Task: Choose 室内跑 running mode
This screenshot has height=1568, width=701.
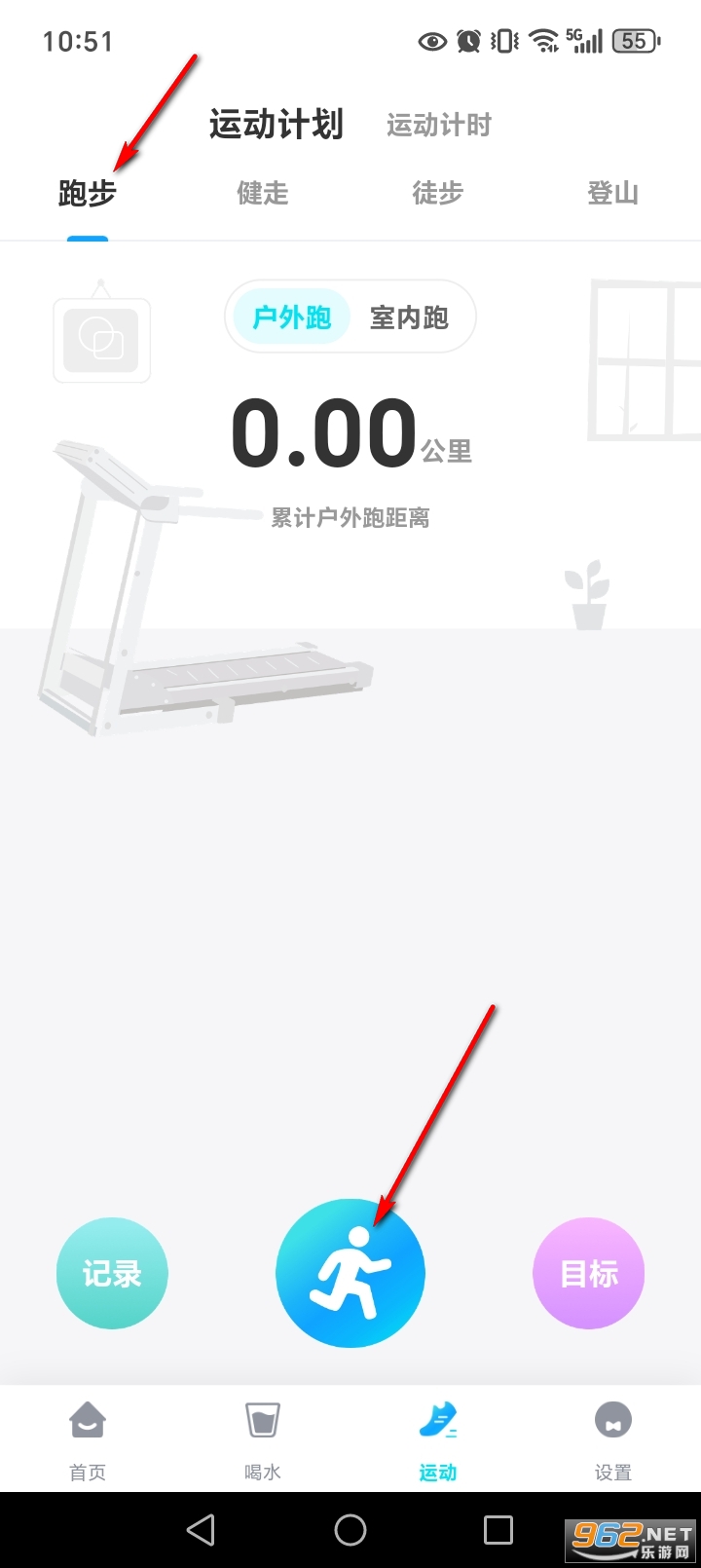Action: [x=409, y=317]
